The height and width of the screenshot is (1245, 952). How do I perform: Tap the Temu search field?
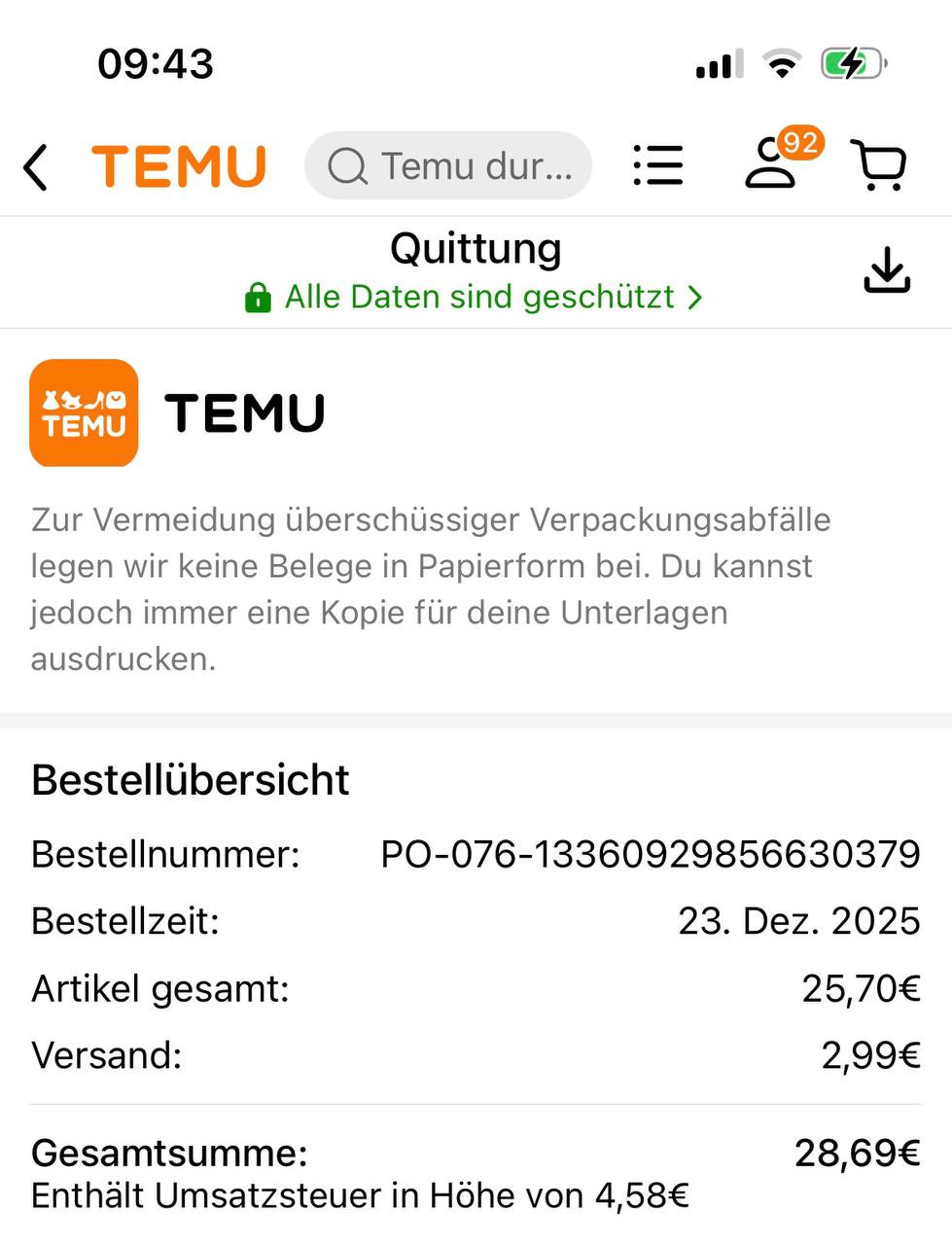(x=448, y=166)
